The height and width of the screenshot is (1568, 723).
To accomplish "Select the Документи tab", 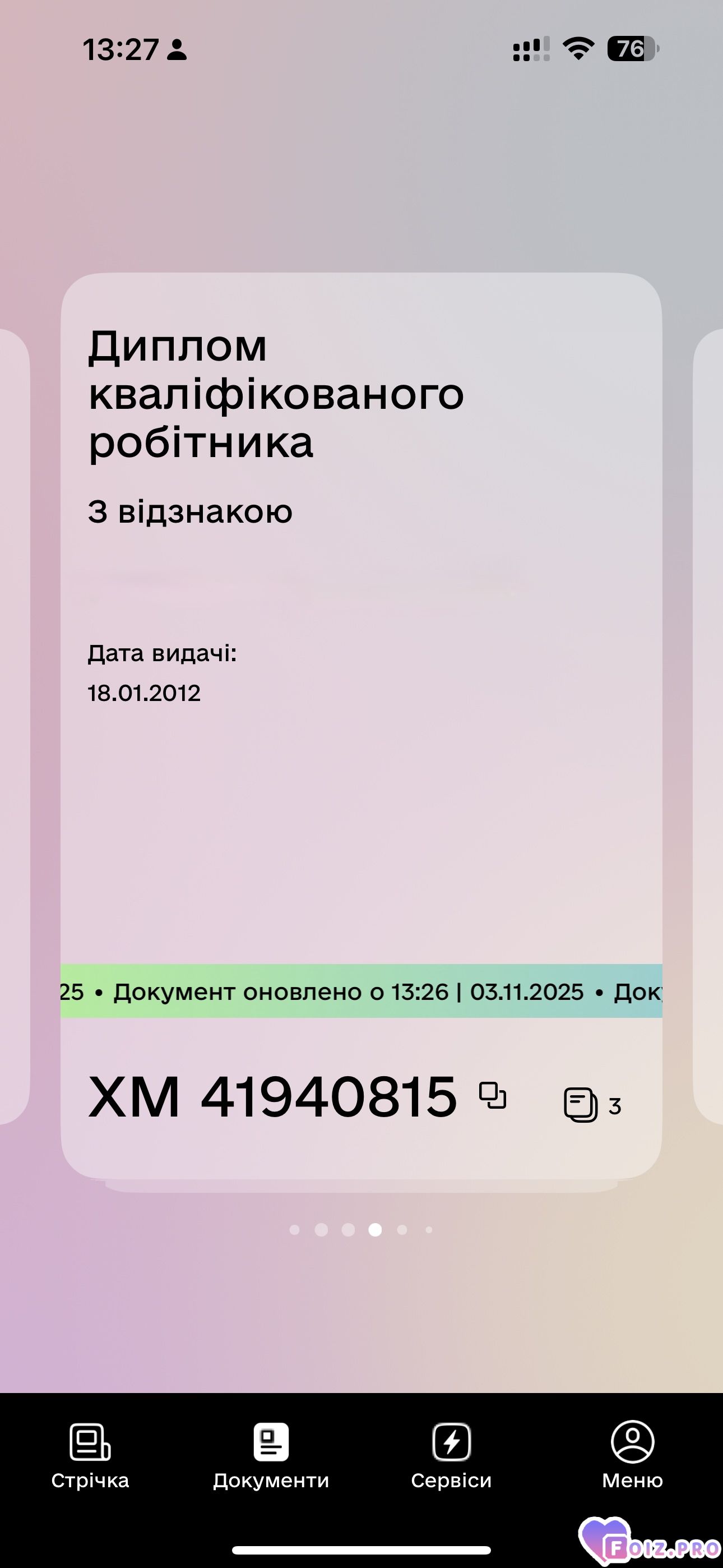I will coord(271,1455).
